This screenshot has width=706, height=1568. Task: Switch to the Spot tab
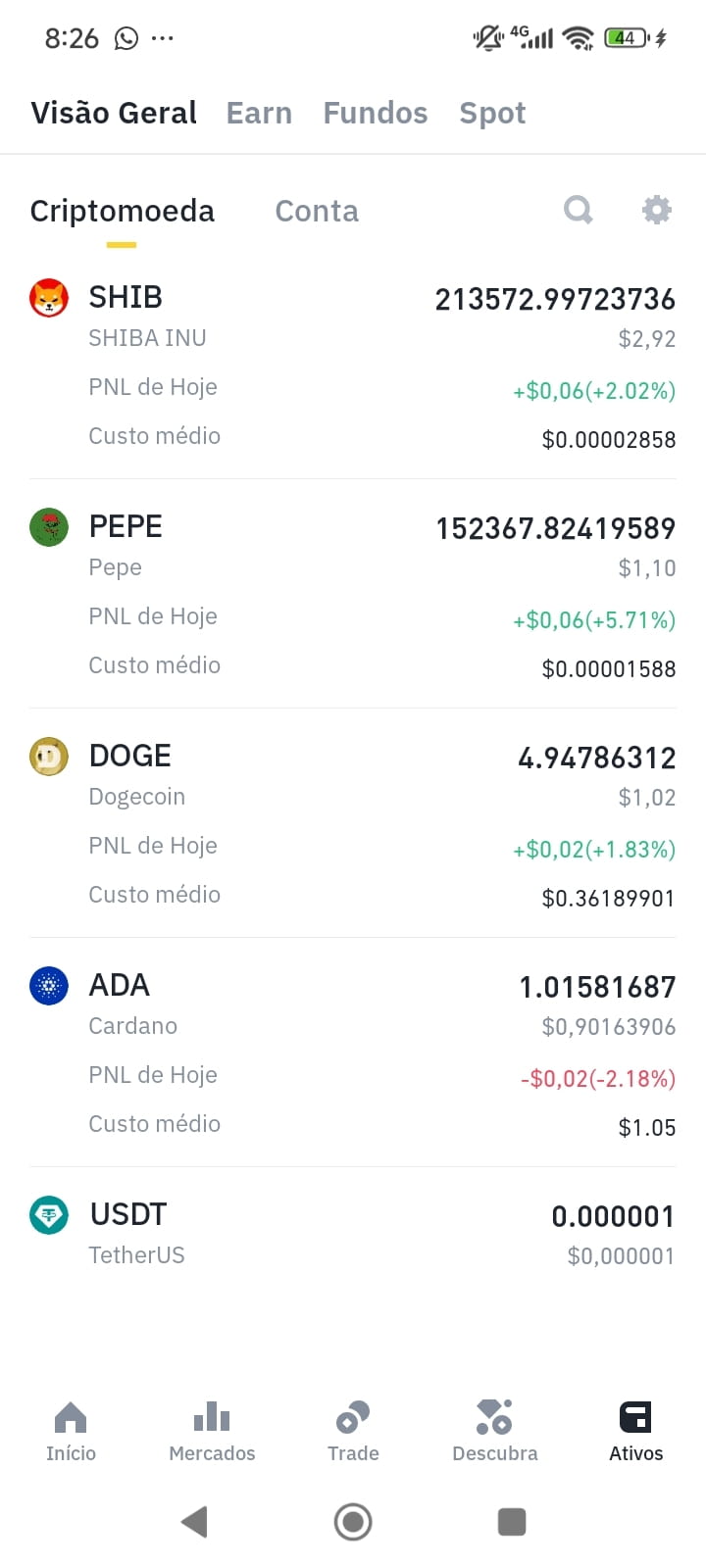click(492, 114)
